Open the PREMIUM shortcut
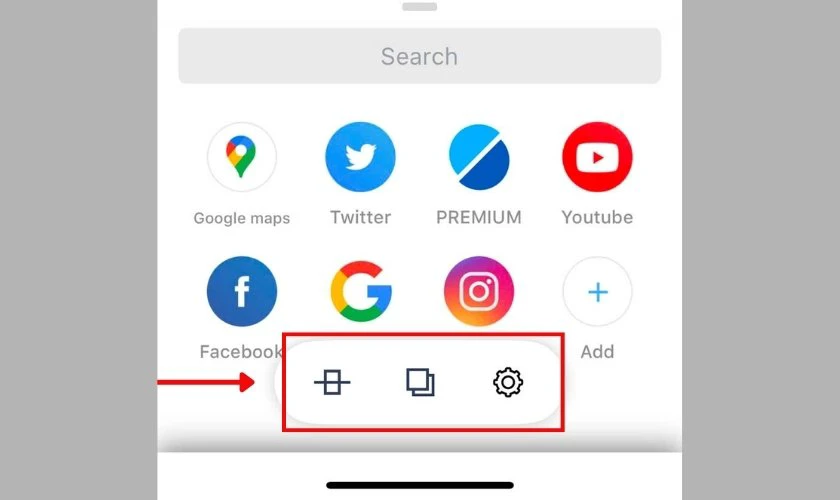Image resolution: width=840 pixels, height=500 pixels. point(479,158)
